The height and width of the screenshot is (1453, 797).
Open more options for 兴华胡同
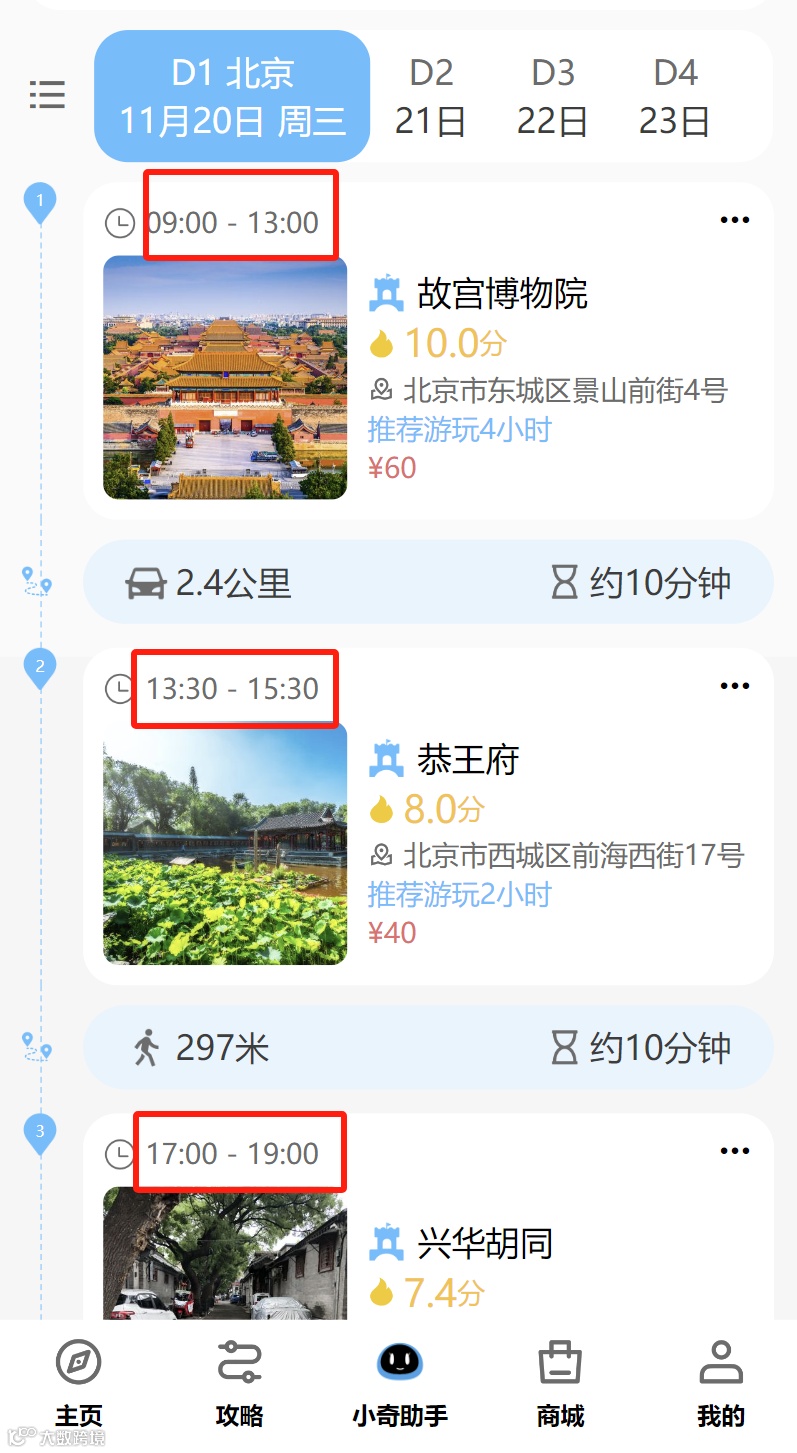pyautogui.click(x=735, y=1152)
